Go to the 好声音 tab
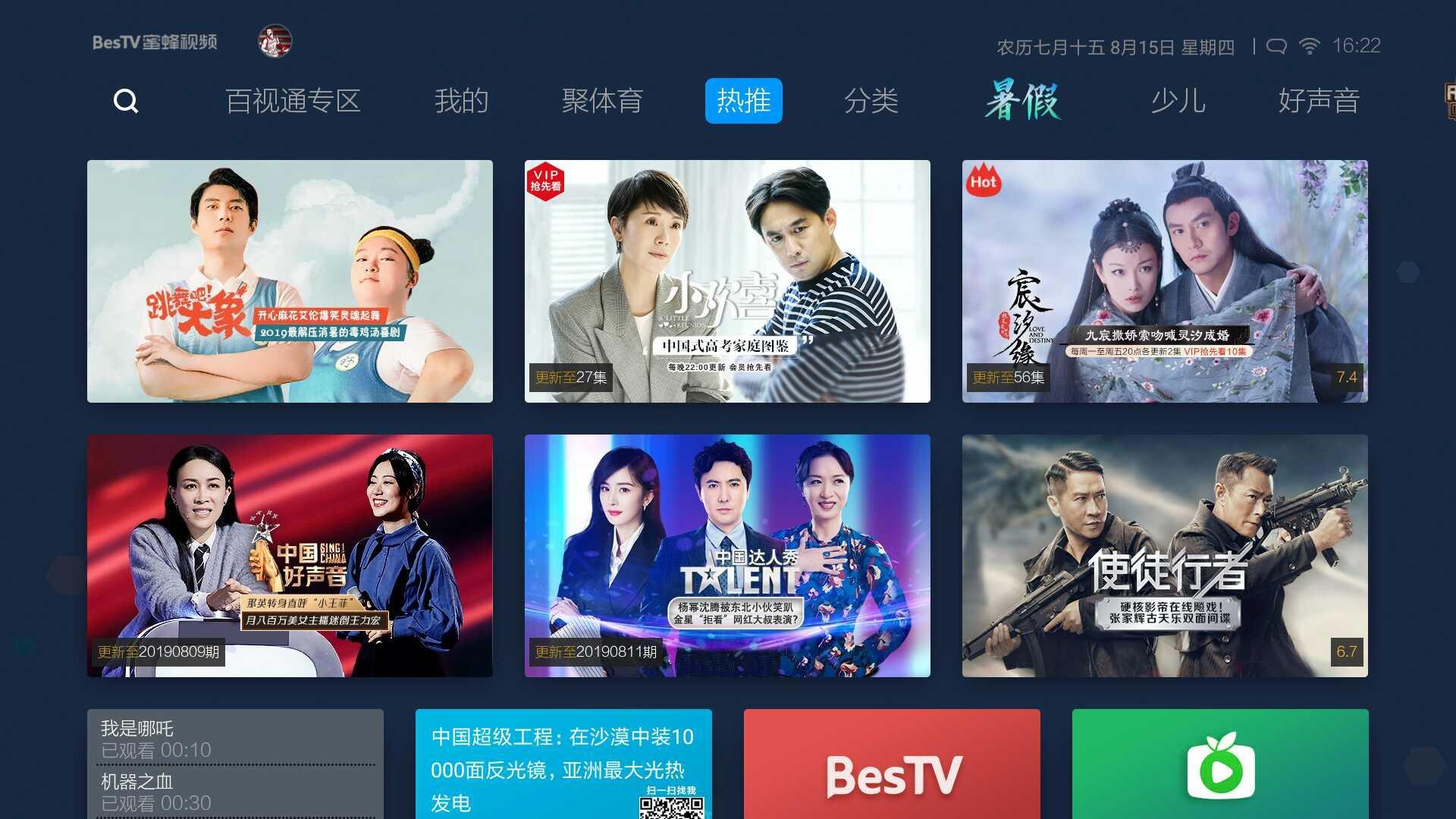 coord(1318,101)
